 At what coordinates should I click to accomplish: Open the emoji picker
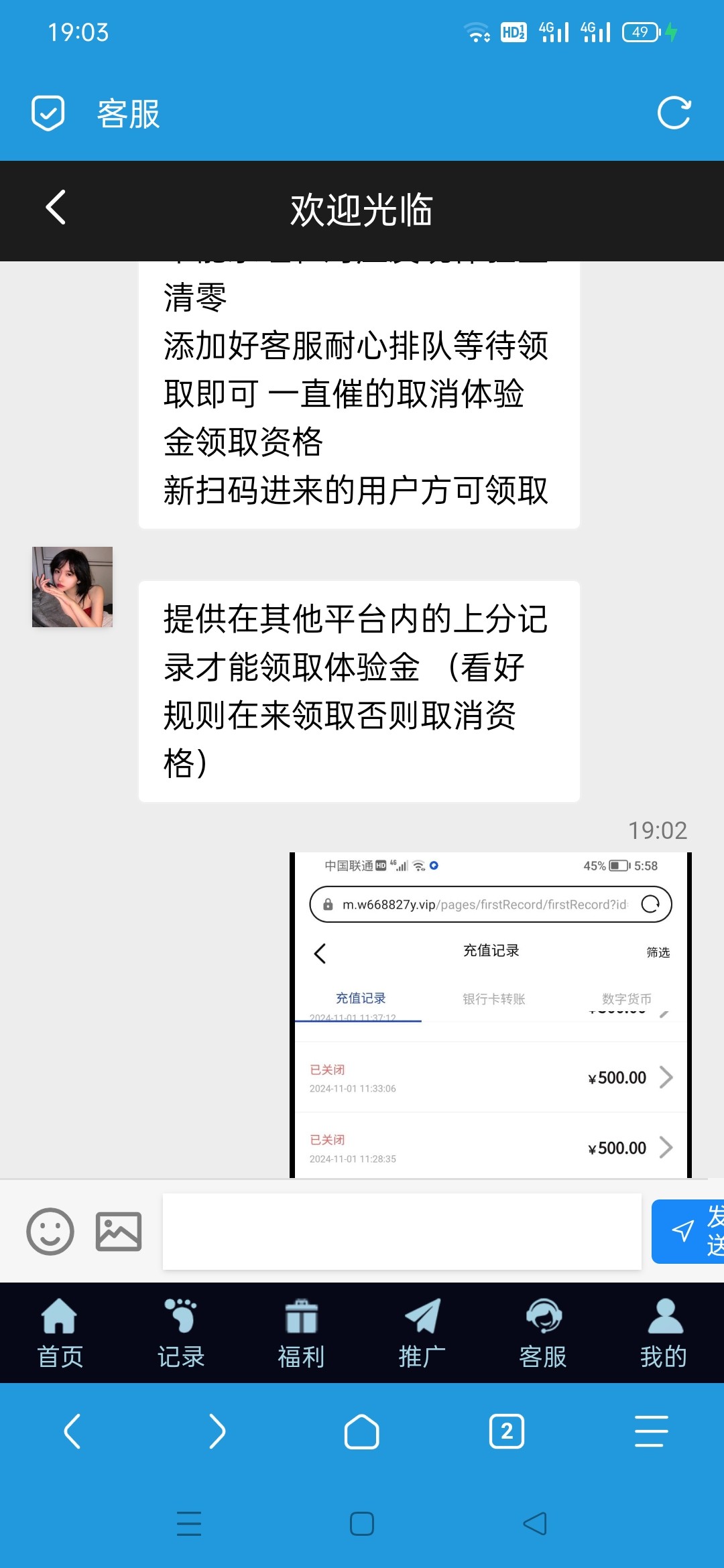50,1232
